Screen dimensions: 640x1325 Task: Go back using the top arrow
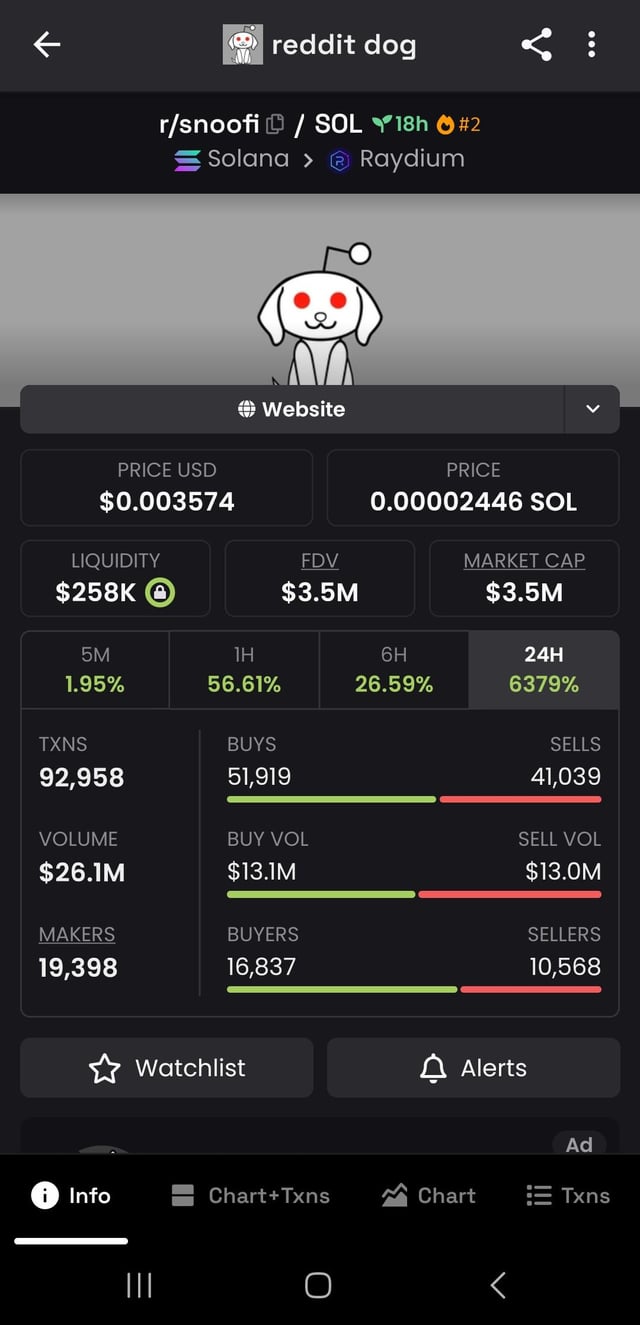pyautogui.click(x=47, y=45)
